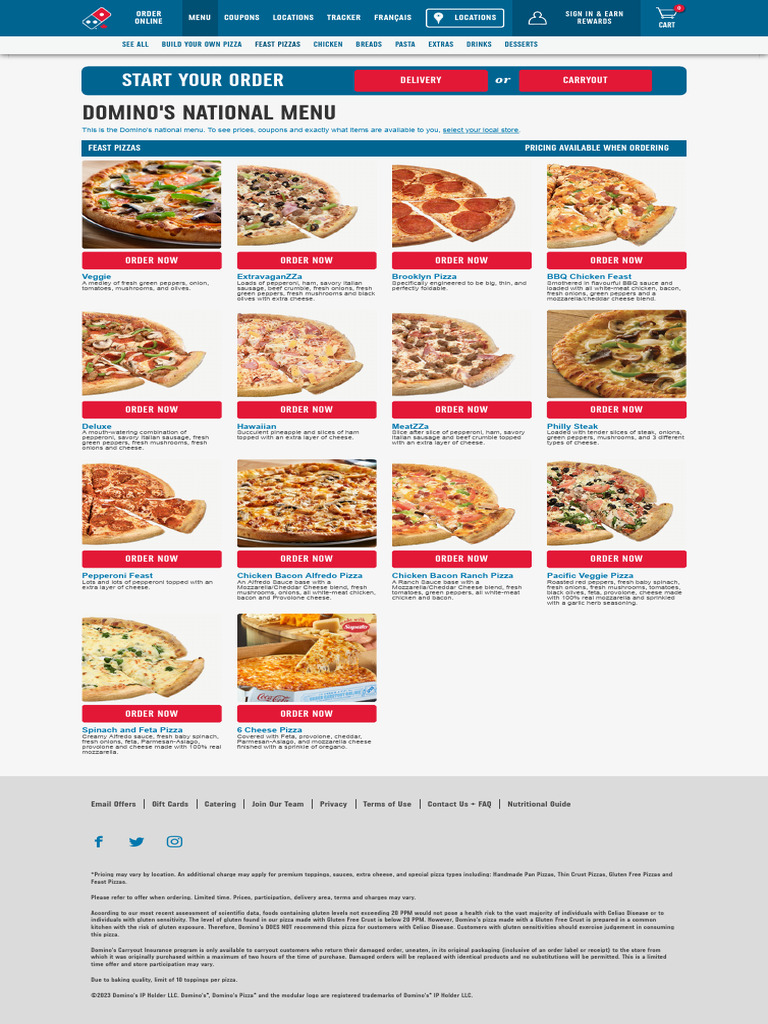The image size is (768, 1024).
Task: Order the Philly Steak pizza
Action: click(x=617, y=409)
